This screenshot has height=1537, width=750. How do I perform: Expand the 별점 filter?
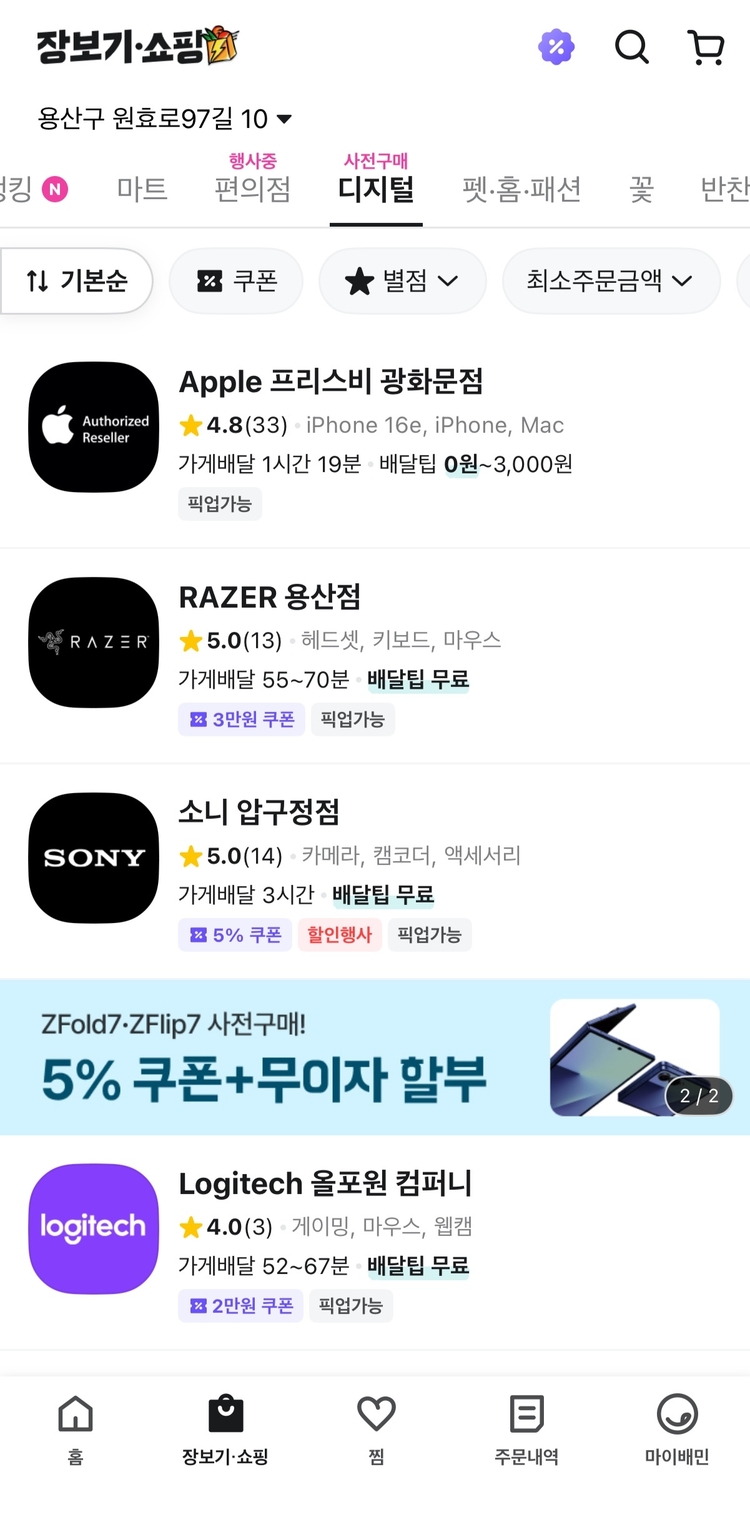point(402,281)
